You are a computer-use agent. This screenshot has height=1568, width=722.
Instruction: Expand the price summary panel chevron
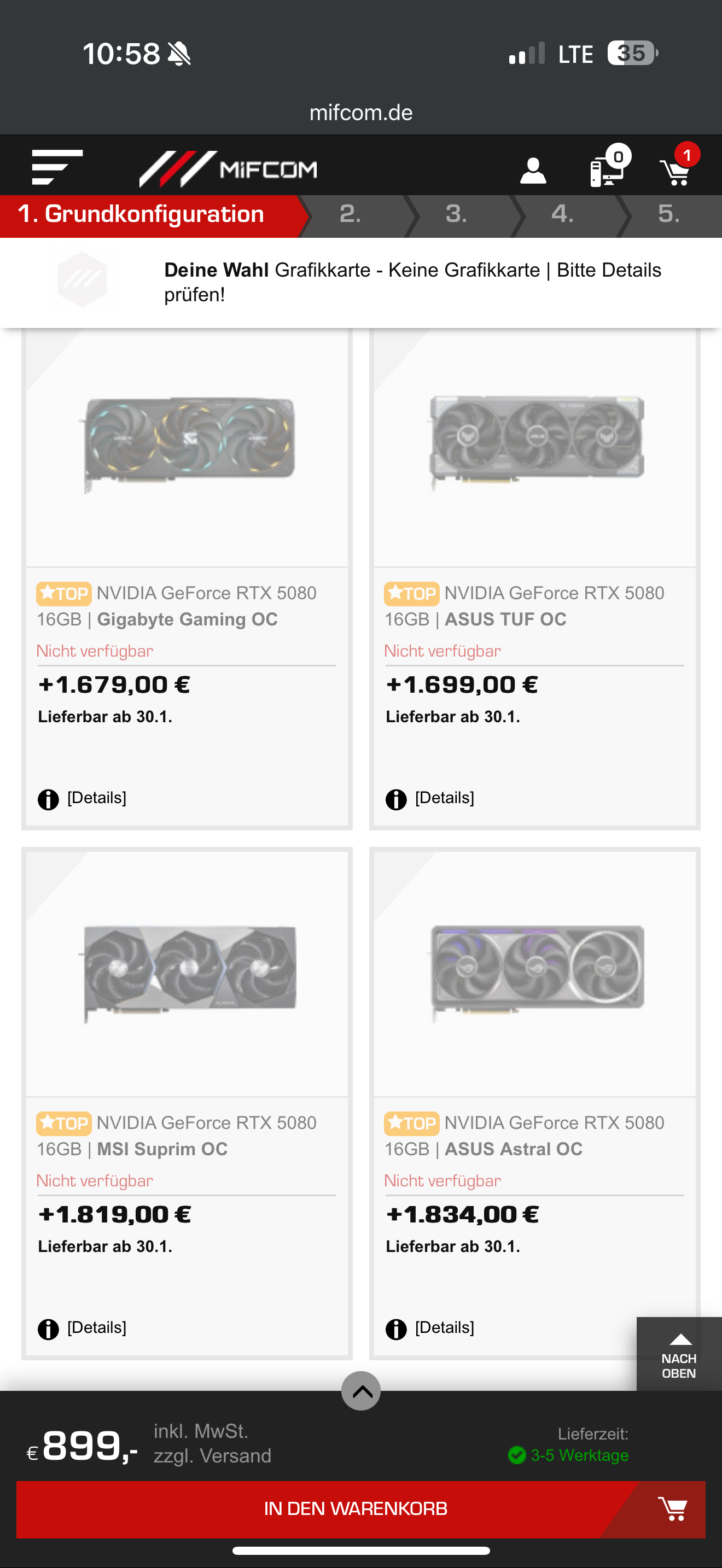point(361,1391)
